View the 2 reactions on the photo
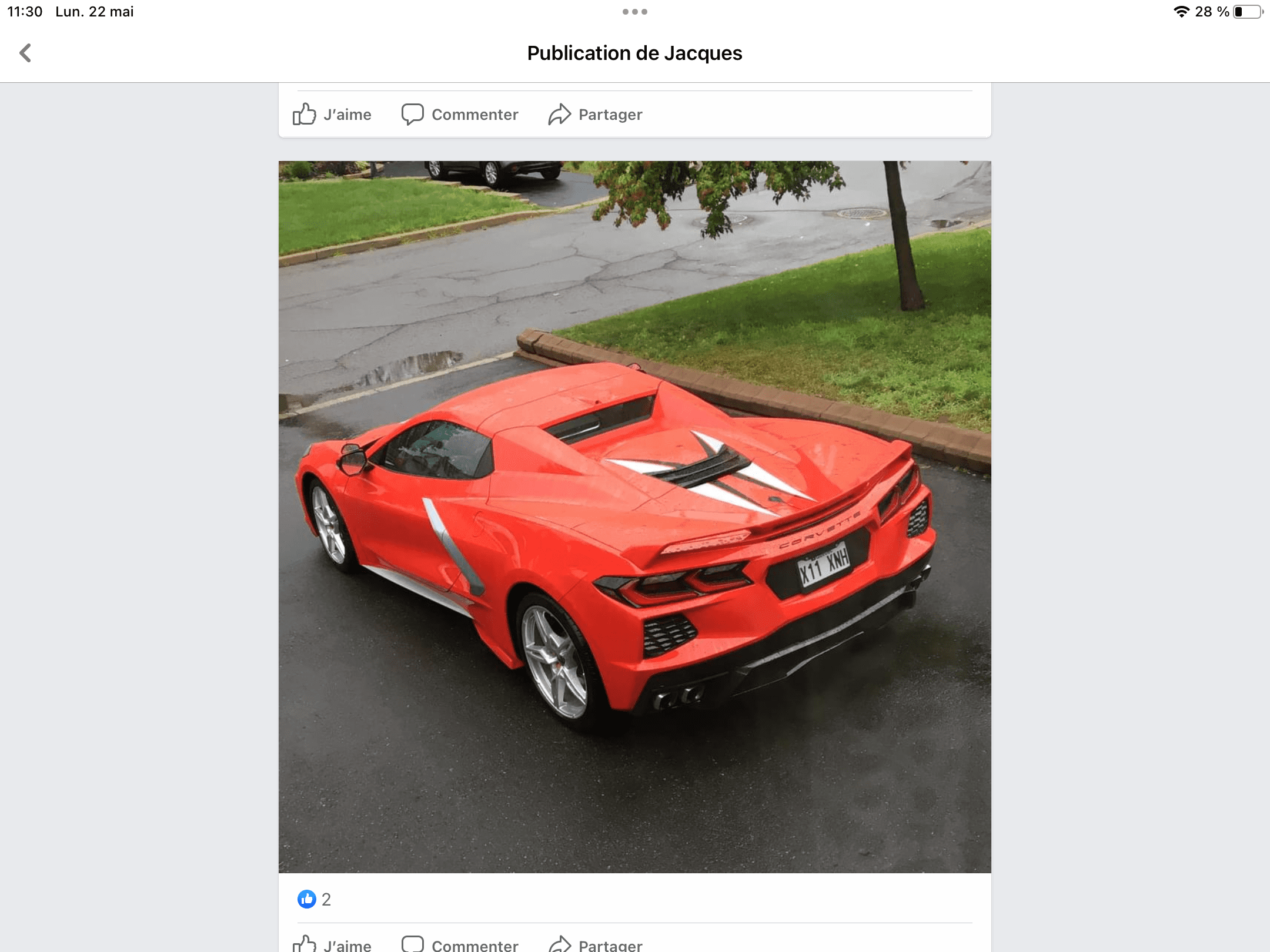1270x952 pixels. (315, 899)
